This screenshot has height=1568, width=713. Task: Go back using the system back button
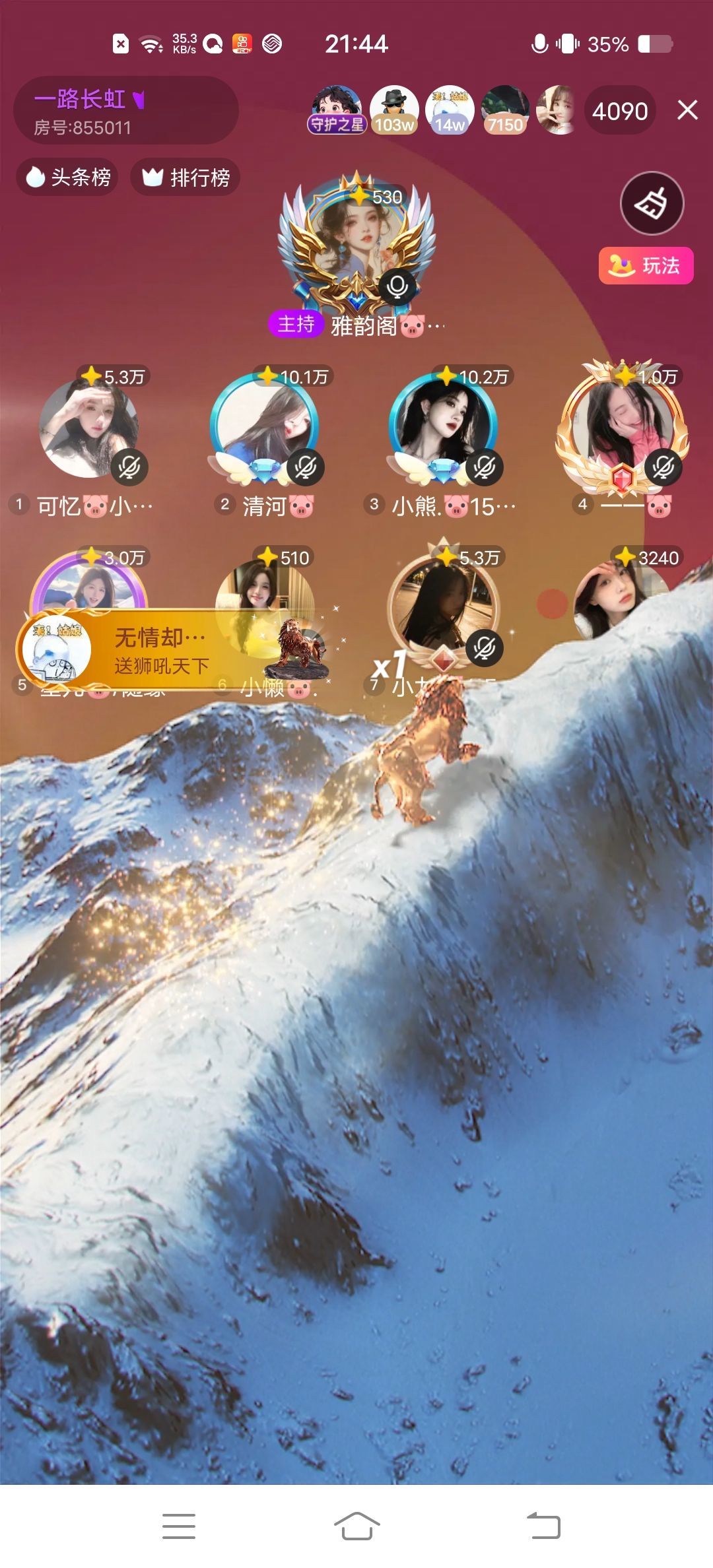click(543, 1525)
